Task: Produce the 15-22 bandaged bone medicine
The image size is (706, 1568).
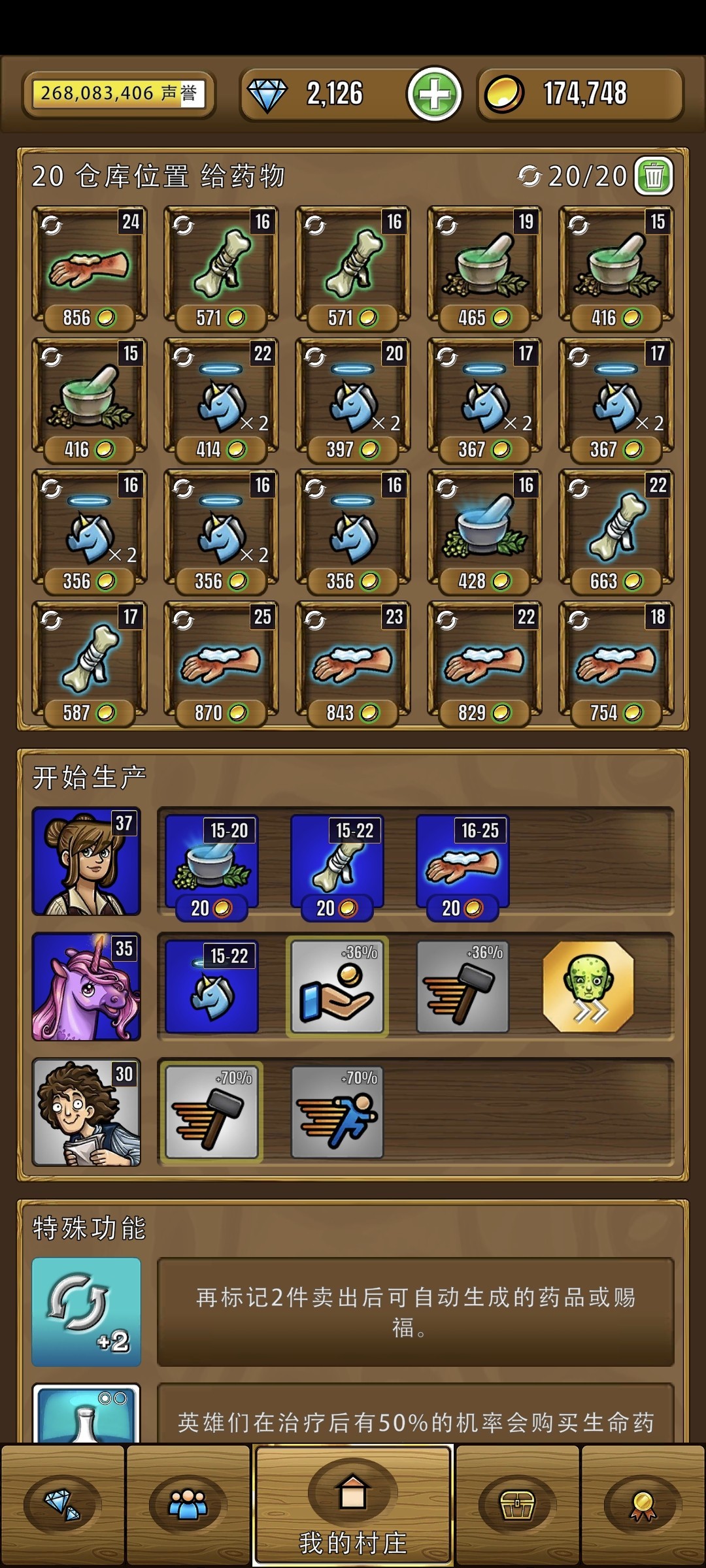Action: point(337,861)
